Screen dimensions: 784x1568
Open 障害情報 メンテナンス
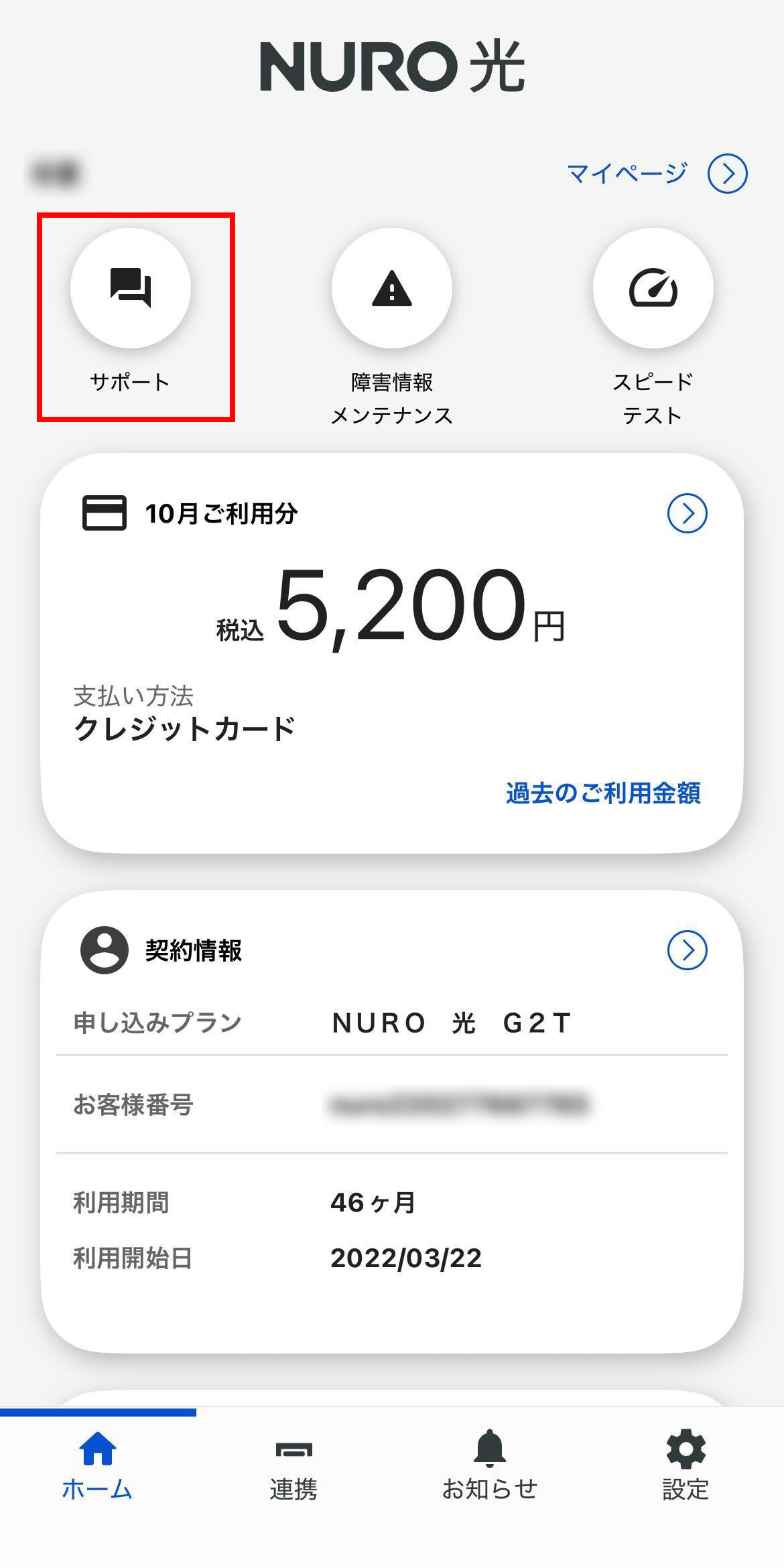click(391, 288)
